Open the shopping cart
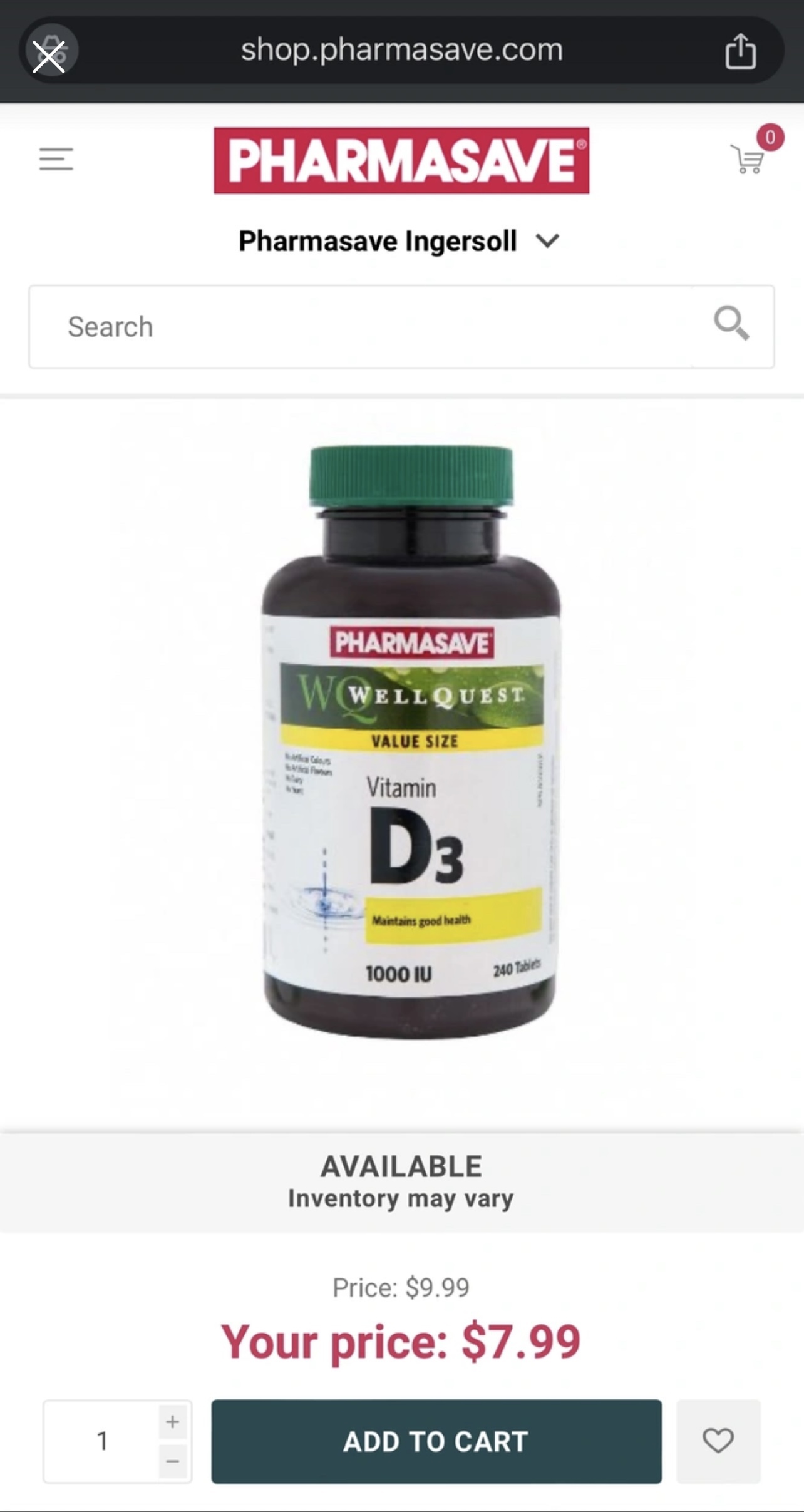 pos(748,158)
